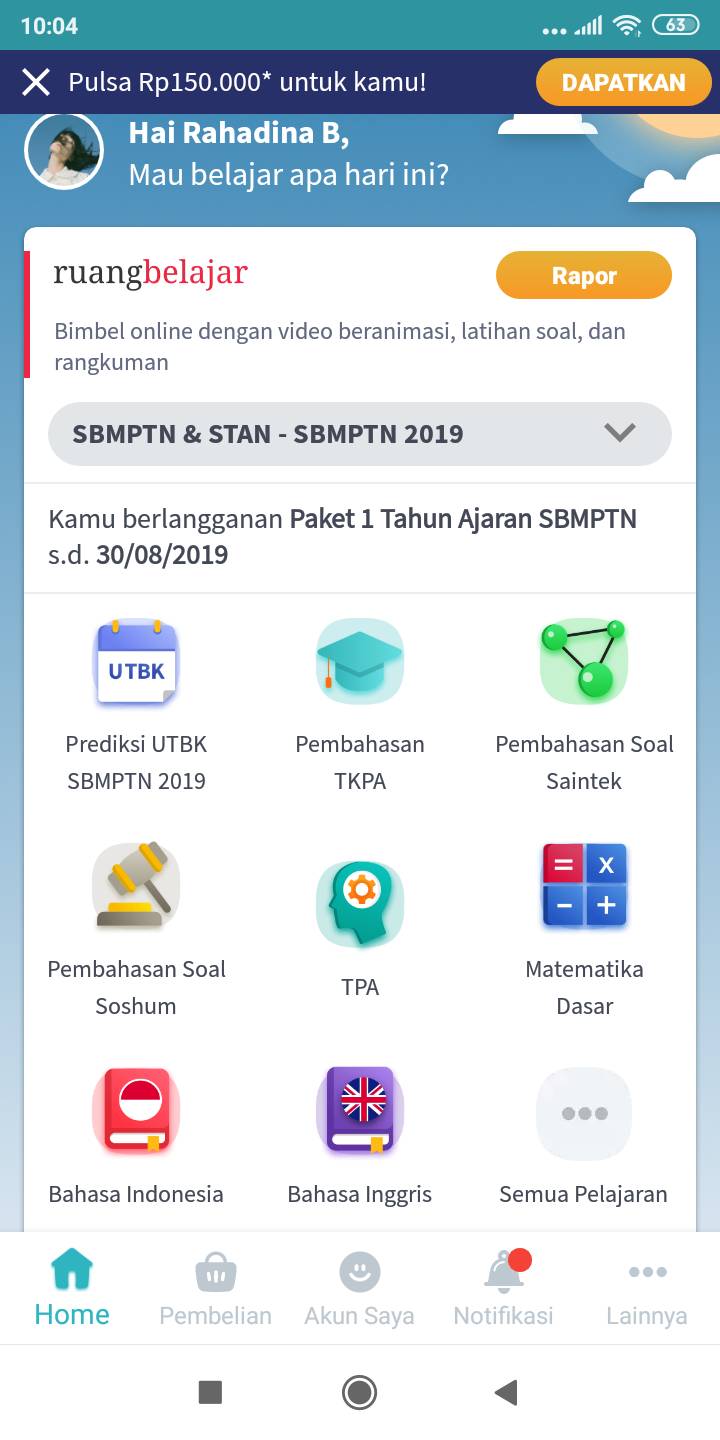
Task: Open the Notifikasi tab
Action: click(504, 1288)
